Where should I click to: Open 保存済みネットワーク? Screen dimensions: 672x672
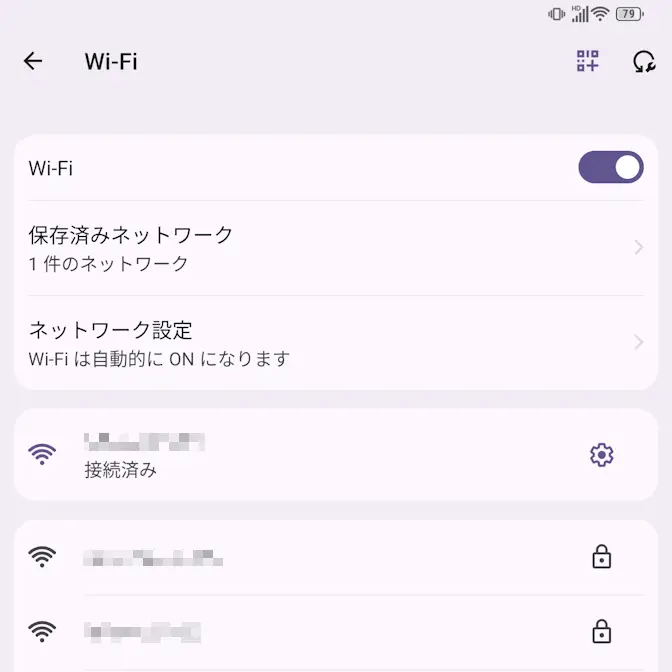pos(330,248)
